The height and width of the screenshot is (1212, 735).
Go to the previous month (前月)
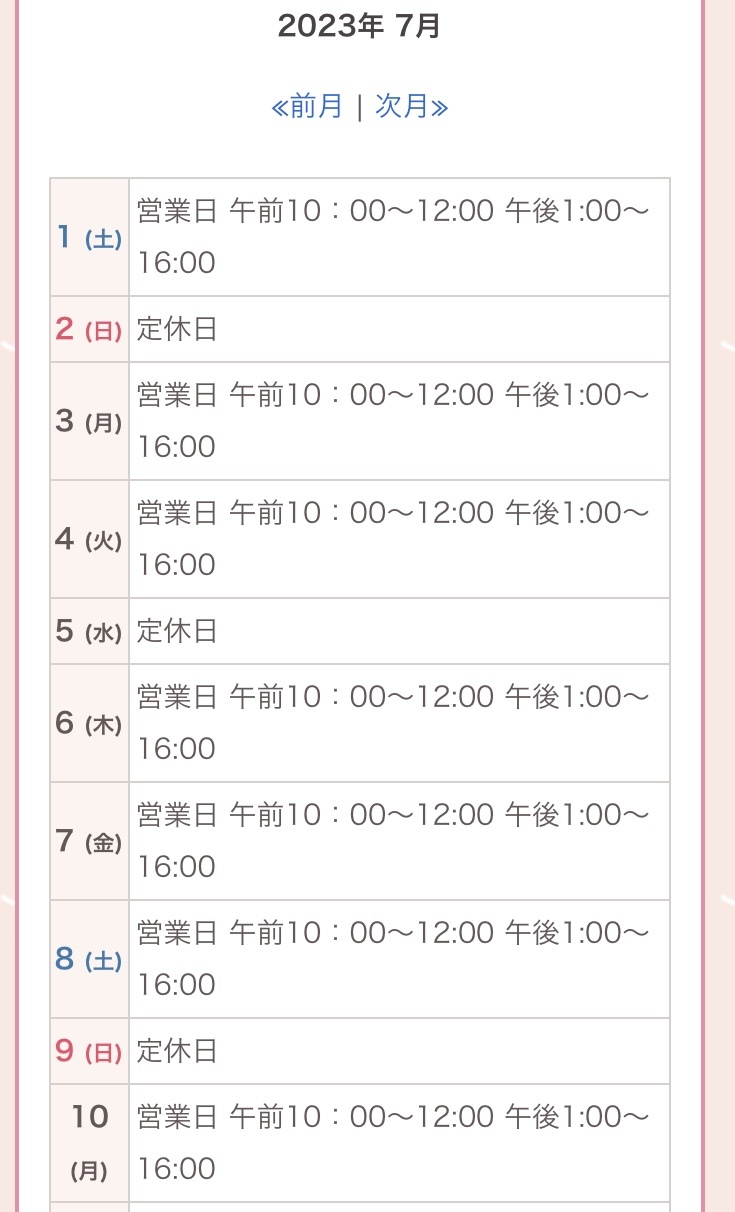(x=307, y=106)
